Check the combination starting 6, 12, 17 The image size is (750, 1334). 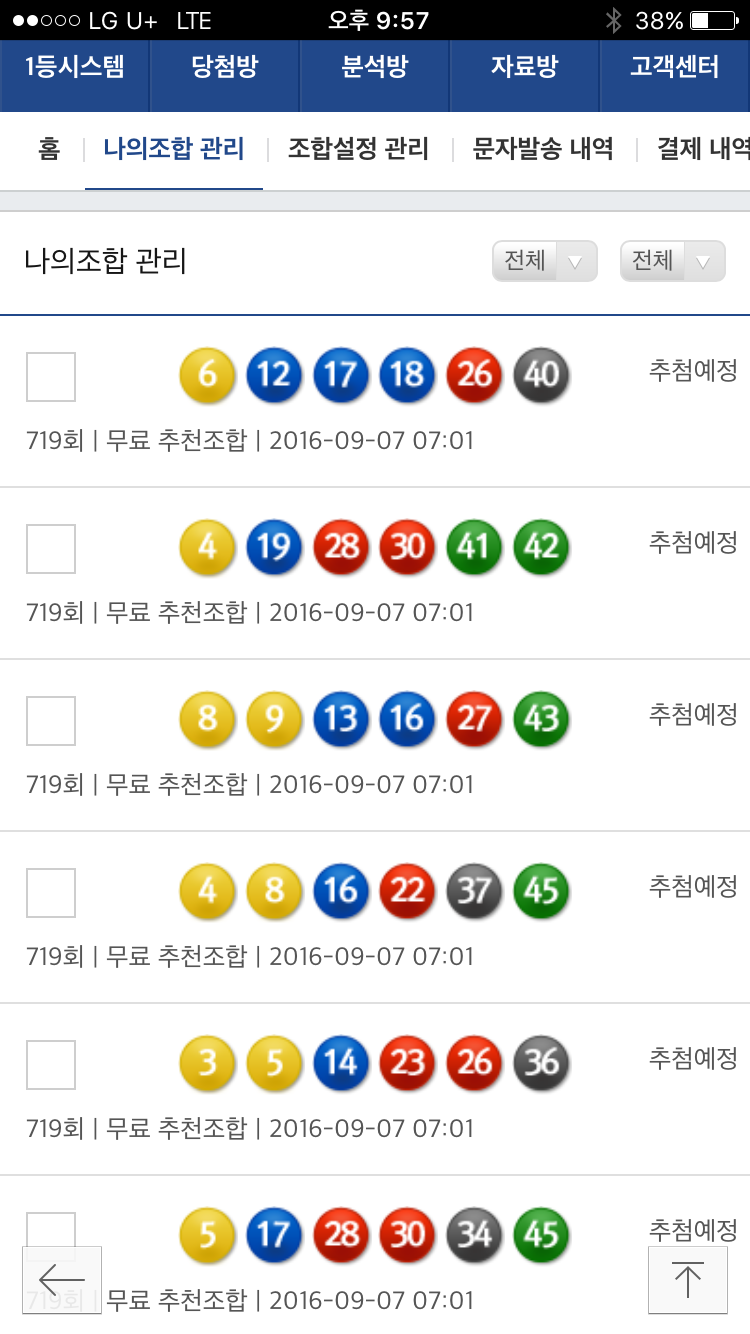point(51,377)
